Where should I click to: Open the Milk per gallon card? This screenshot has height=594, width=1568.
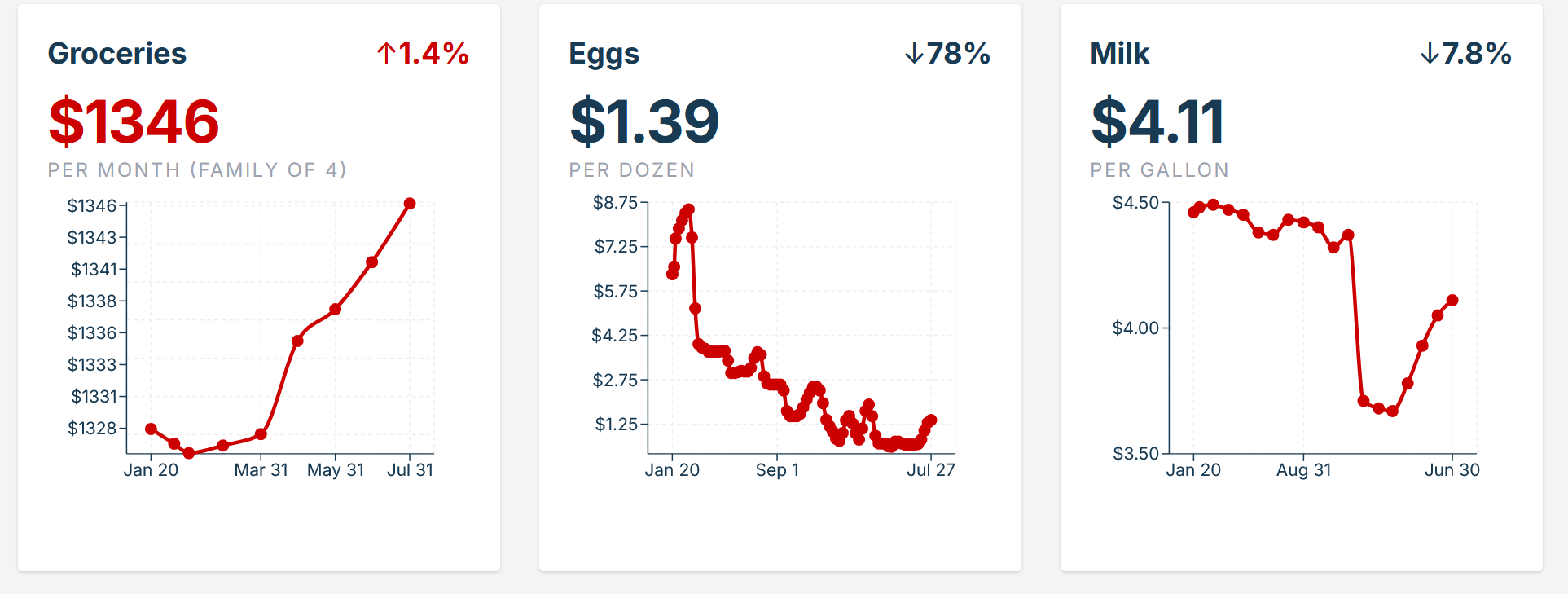click(x=1302, y=288)
